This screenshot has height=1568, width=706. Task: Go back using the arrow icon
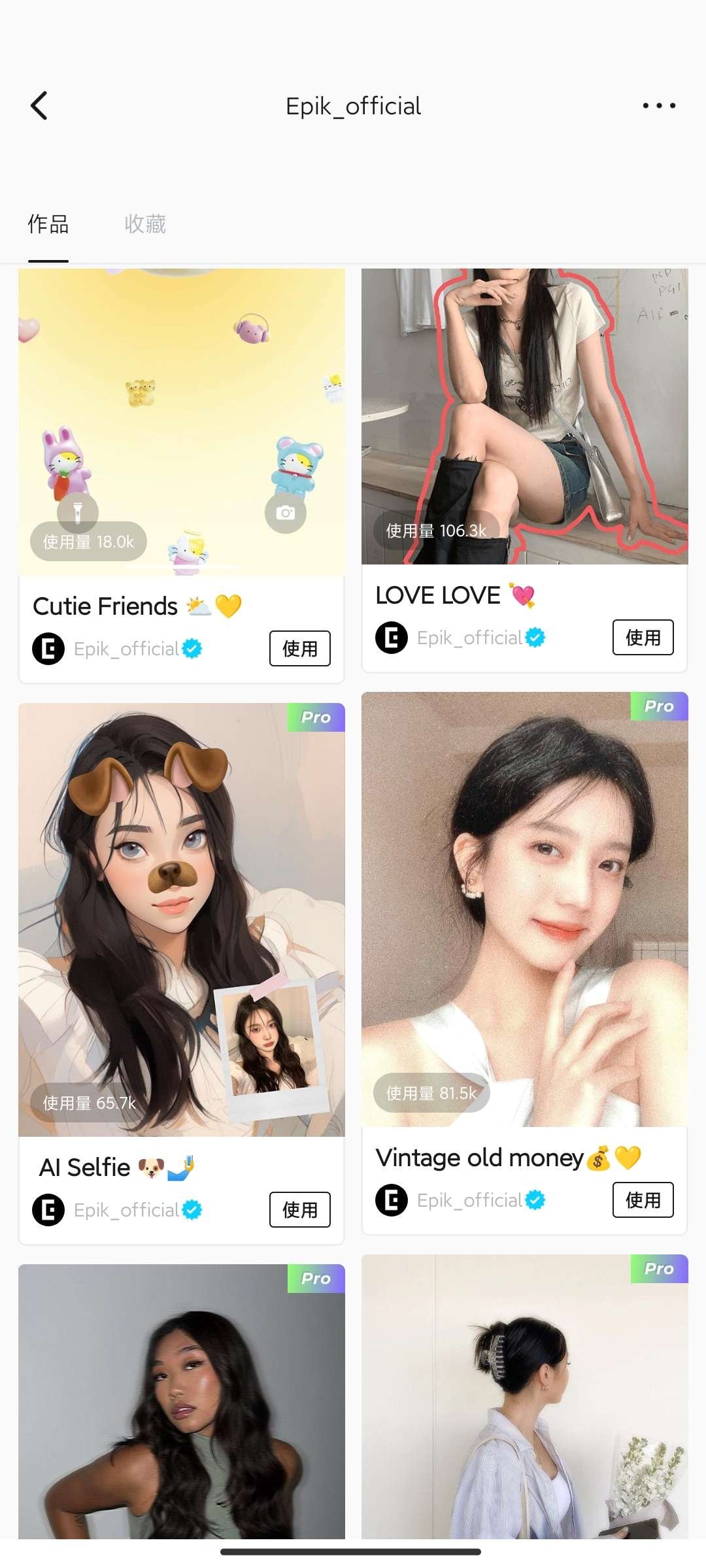(39, 106)
